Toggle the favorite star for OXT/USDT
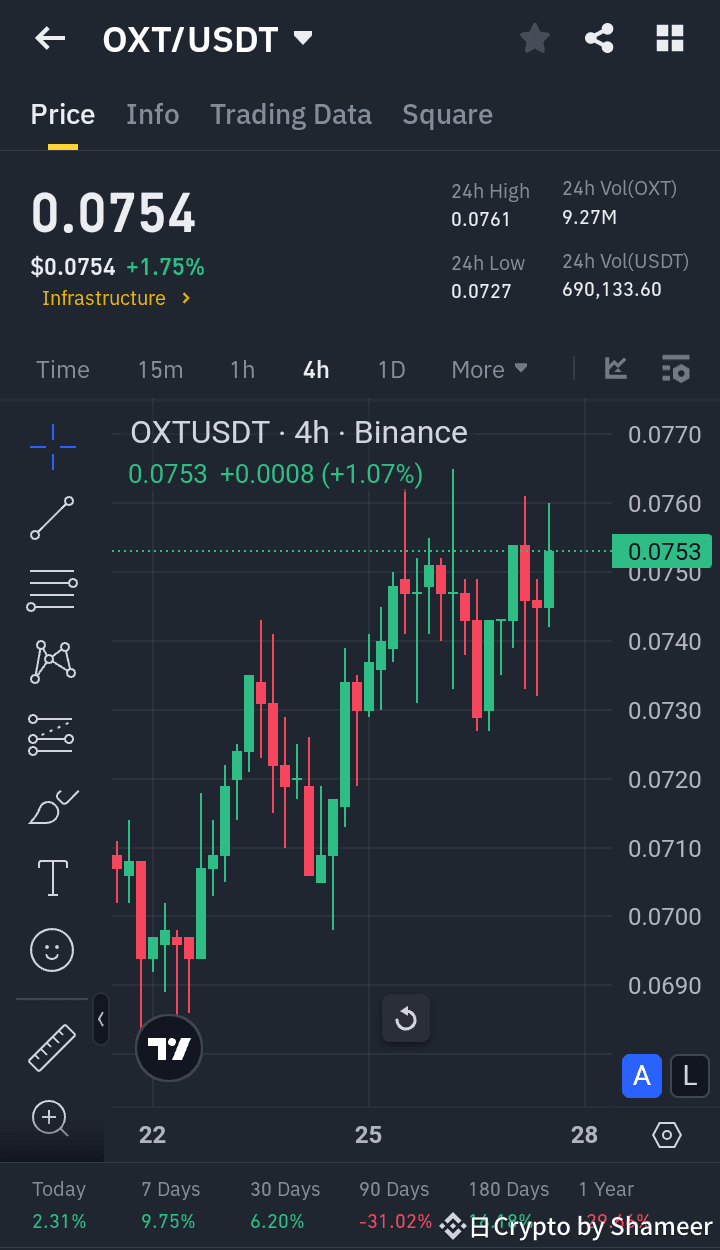Screen dimensions: 720x1250 534,38
